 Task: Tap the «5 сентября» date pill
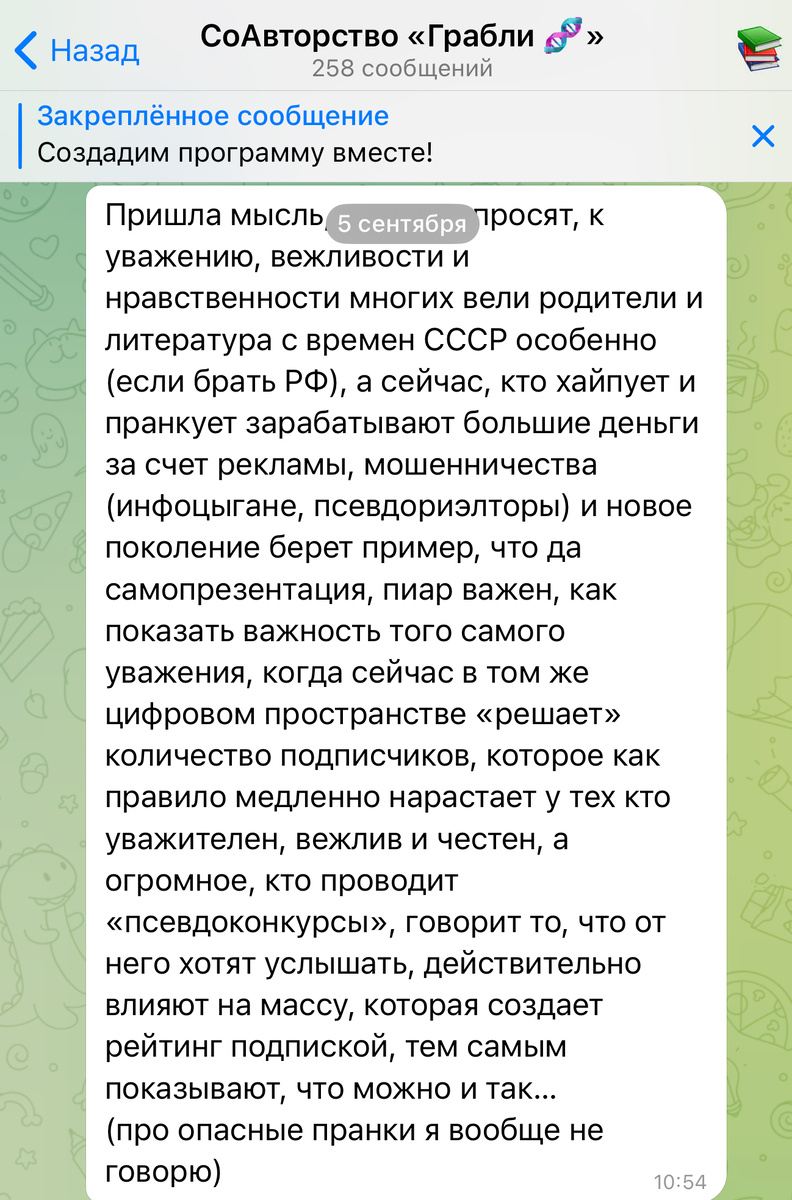pos(403,223)
